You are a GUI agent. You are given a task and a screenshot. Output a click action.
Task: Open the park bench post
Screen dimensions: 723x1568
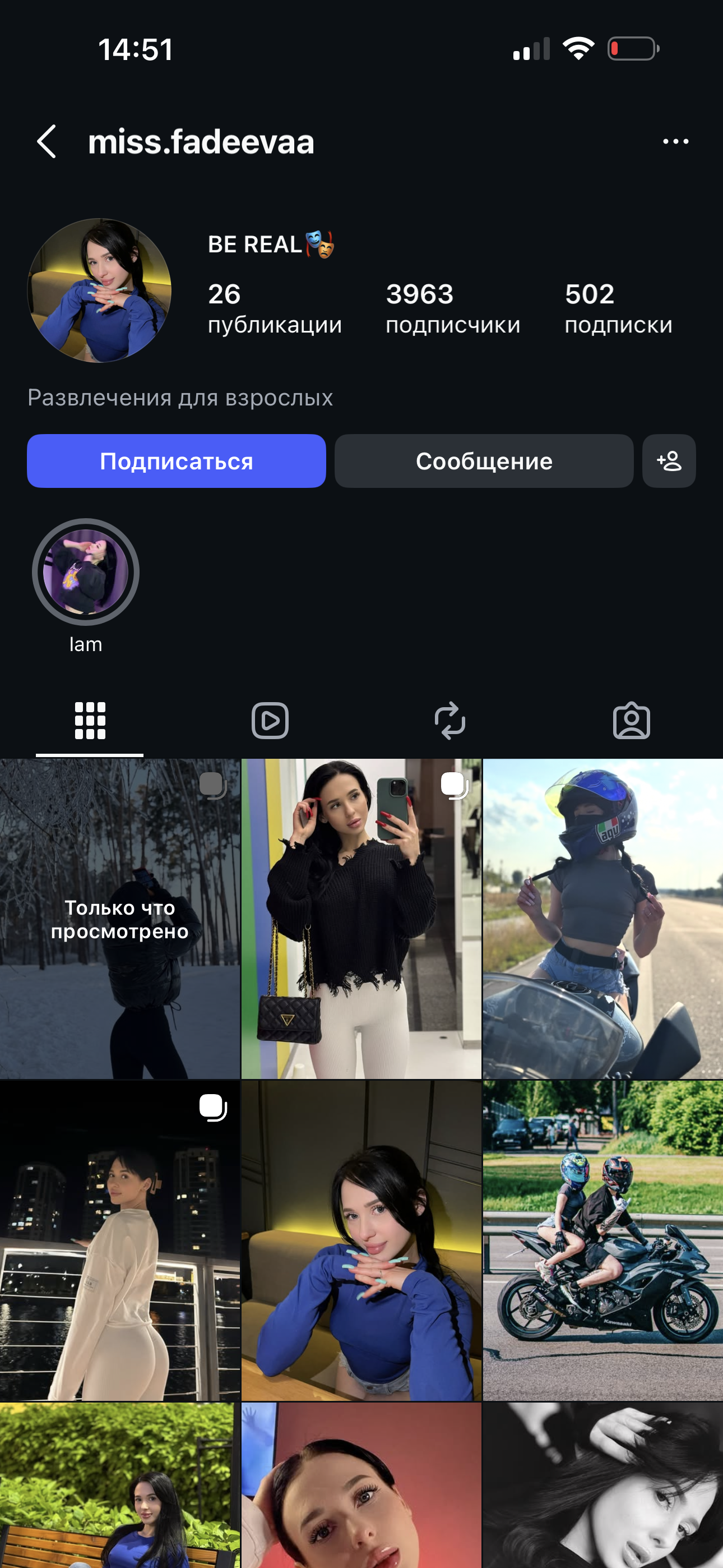120,1485
